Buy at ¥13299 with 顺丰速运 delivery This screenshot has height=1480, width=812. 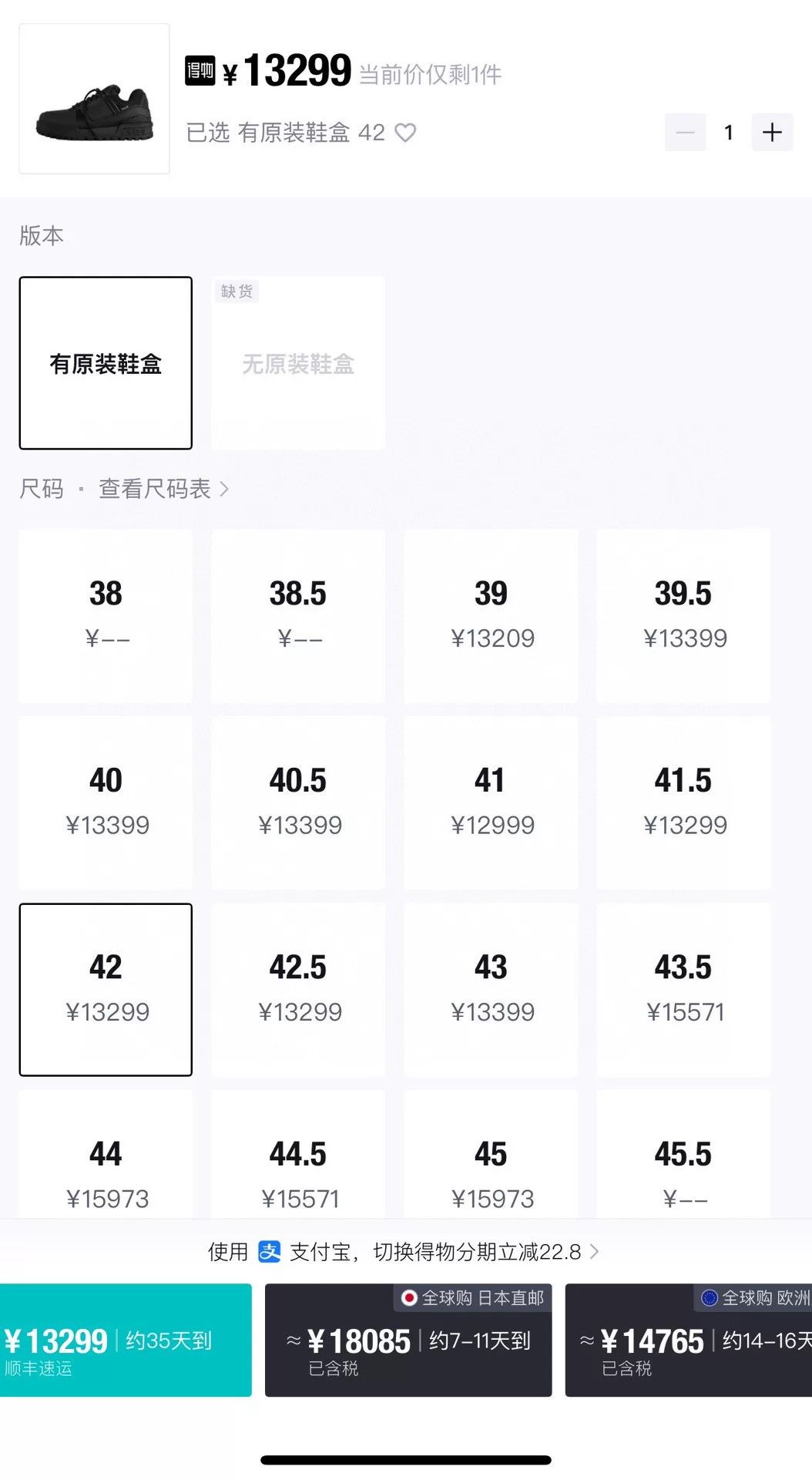pos(126,1340)
